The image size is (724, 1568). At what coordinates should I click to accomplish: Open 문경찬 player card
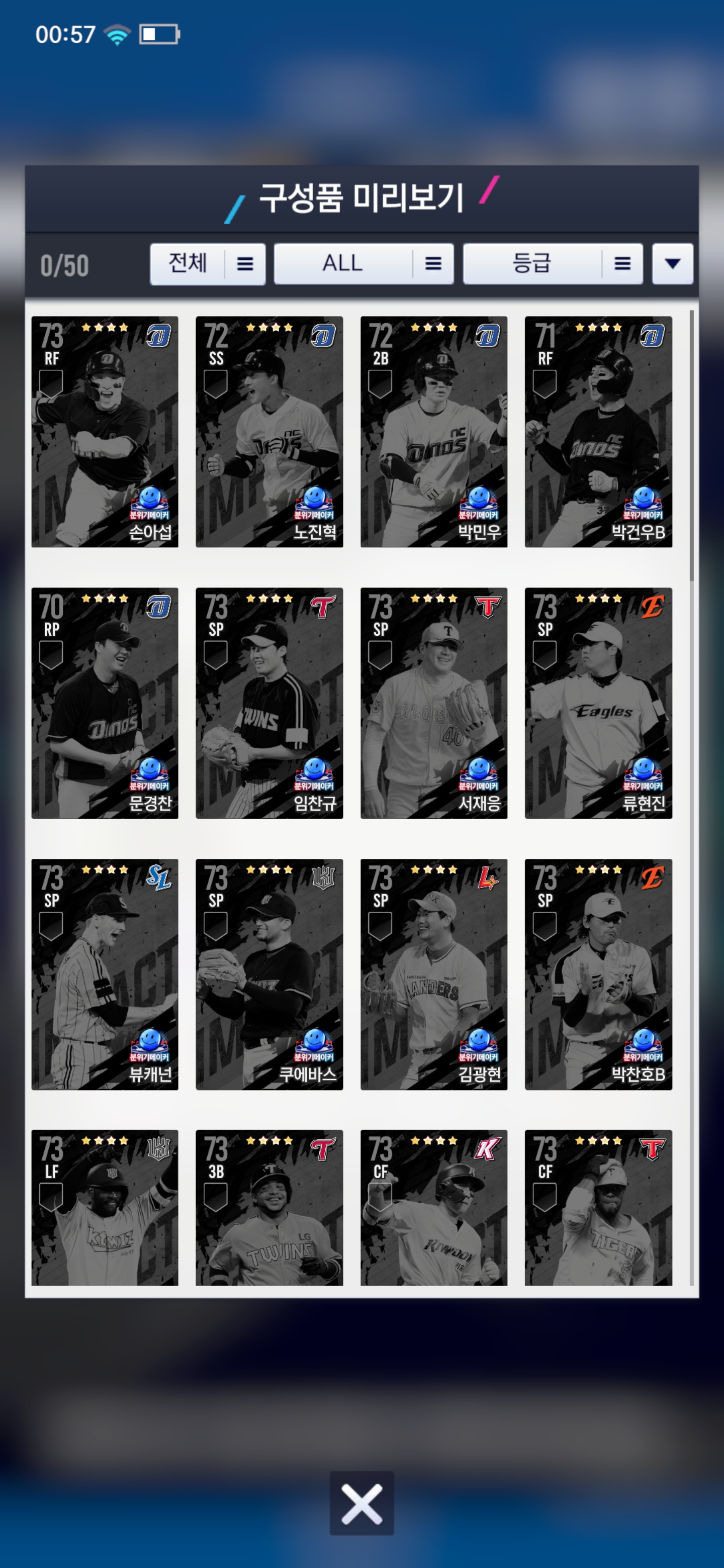pos(105,703)
